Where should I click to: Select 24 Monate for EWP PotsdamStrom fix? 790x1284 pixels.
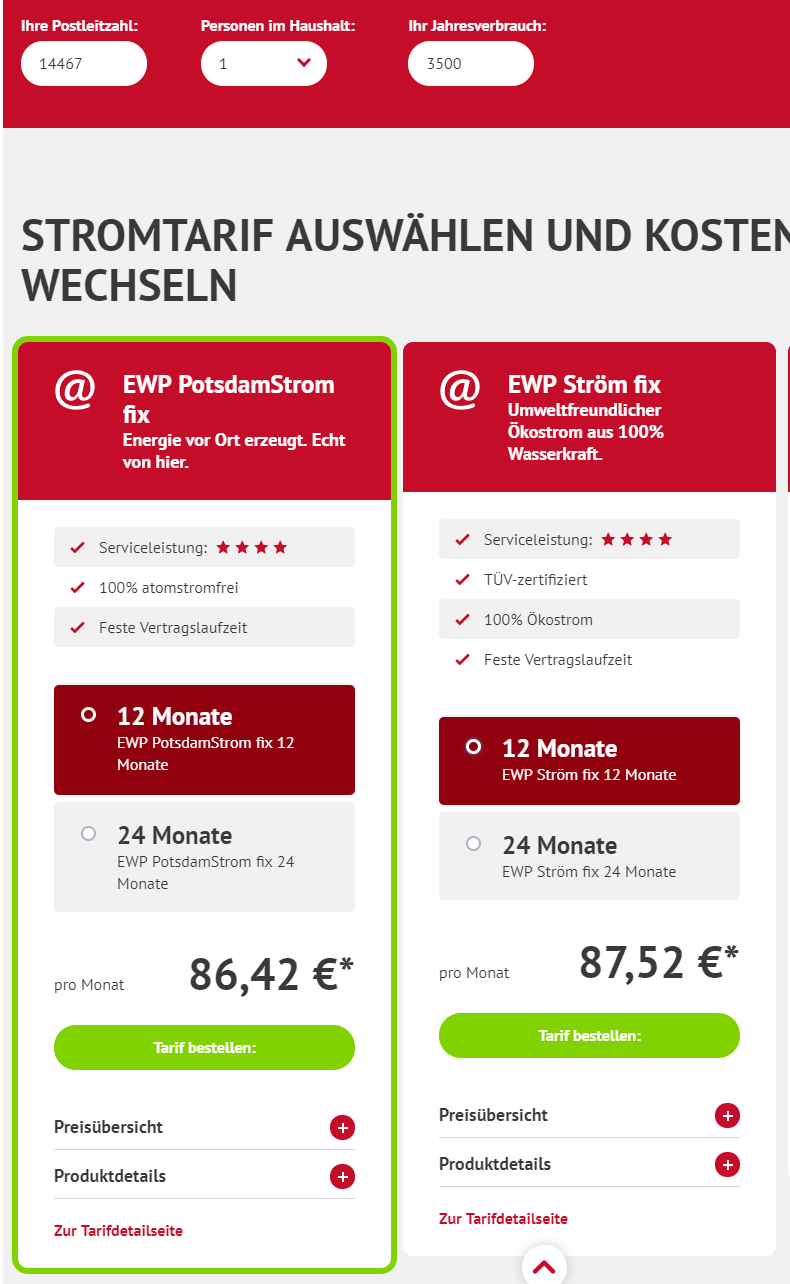89,834
